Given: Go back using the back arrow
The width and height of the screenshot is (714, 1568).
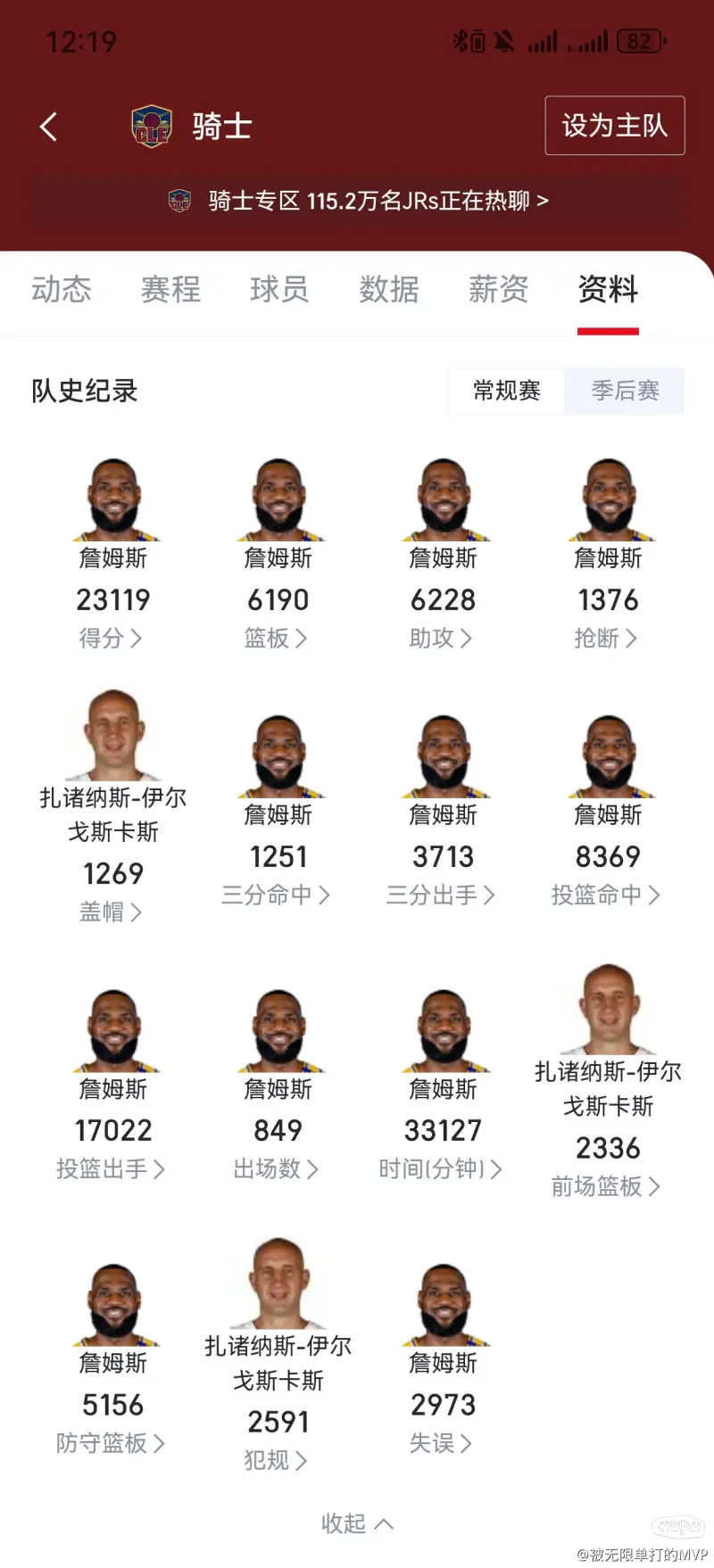Looking at the screenshot, I should click(x=49, y=127).
